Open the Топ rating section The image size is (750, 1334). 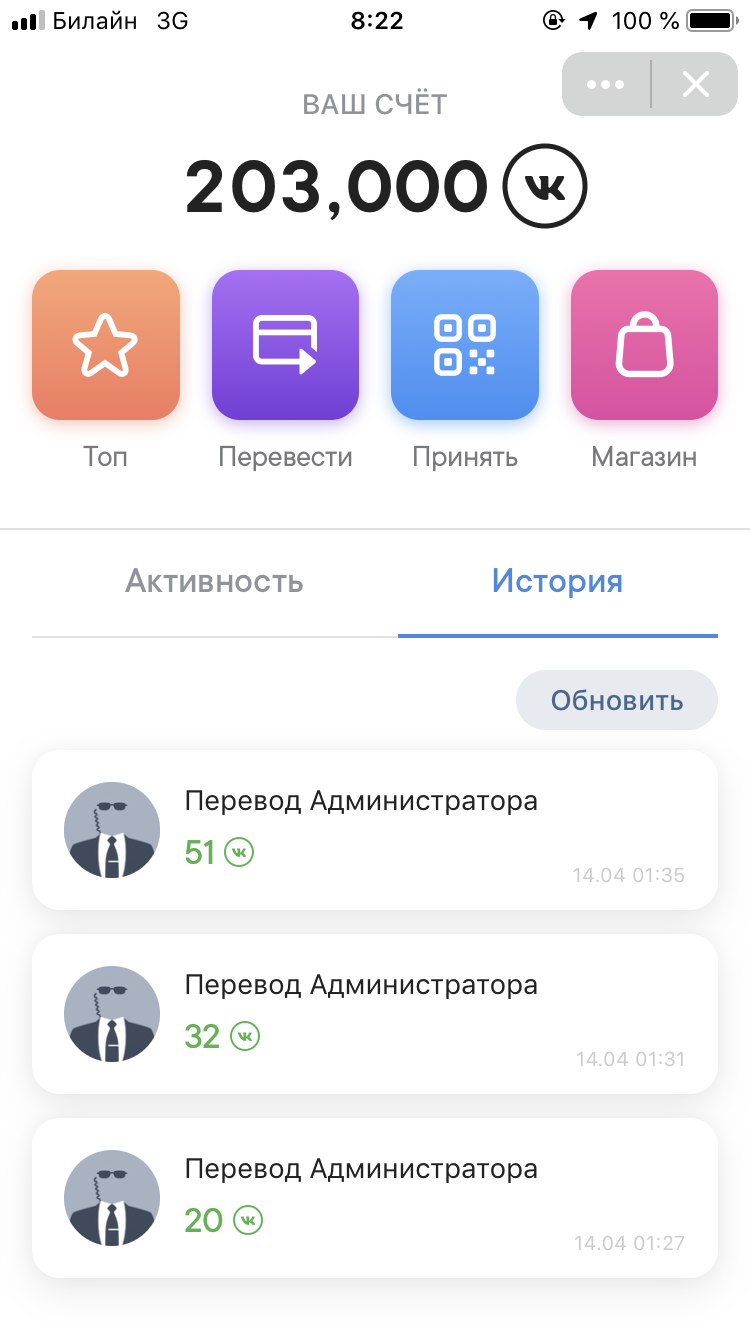coord(106,345)
